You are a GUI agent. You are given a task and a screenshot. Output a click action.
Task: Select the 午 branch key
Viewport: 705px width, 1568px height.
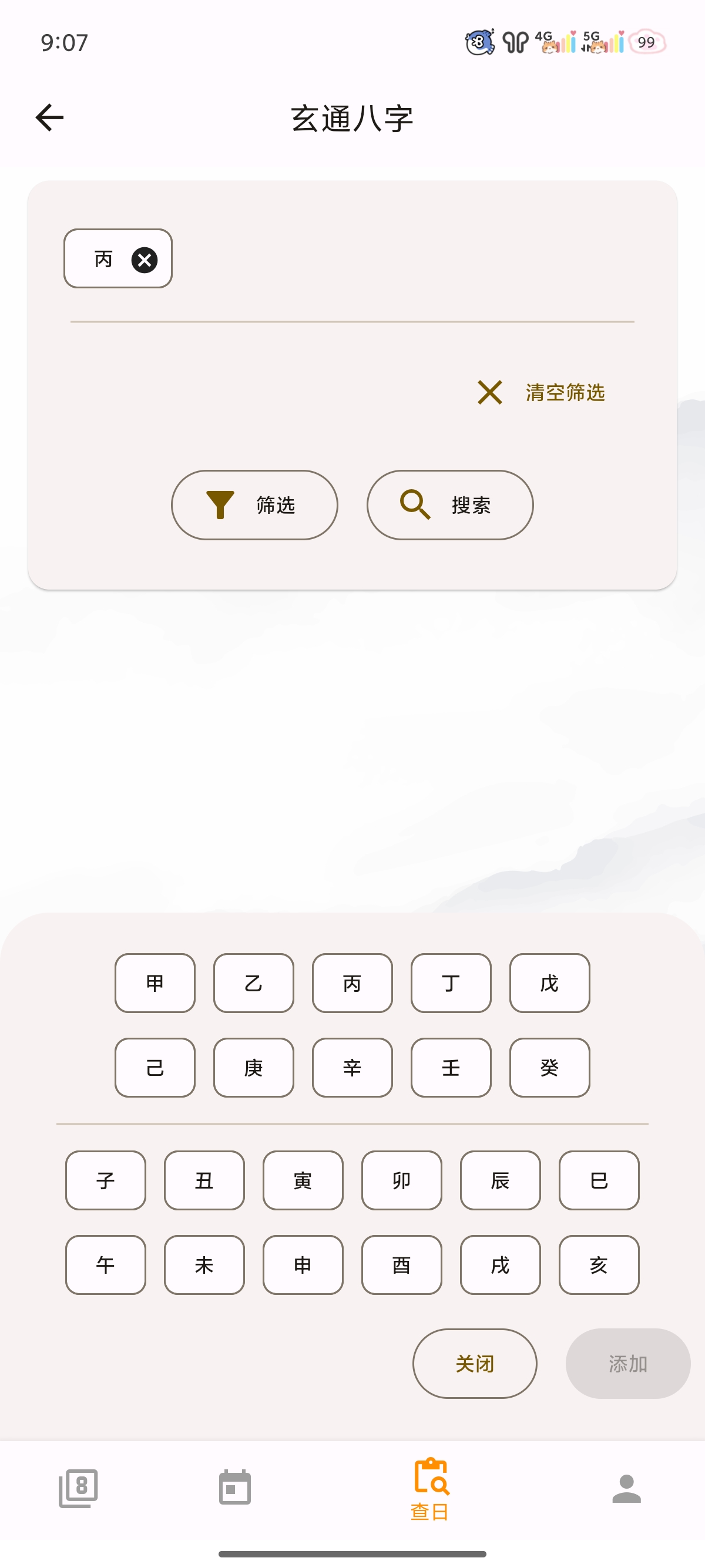[105, 1265]
